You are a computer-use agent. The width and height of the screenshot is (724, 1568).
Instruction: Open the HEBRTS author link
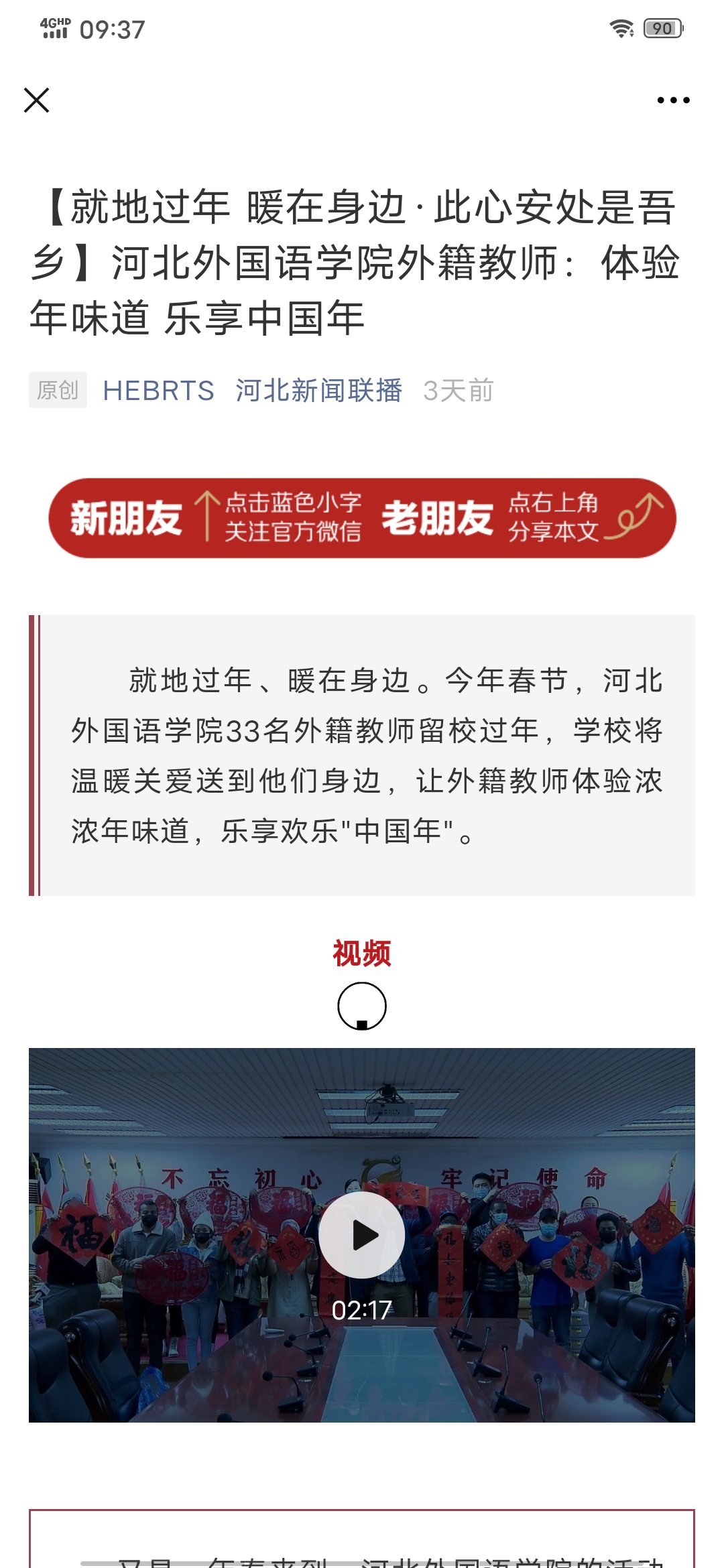(x=158, y=391)
